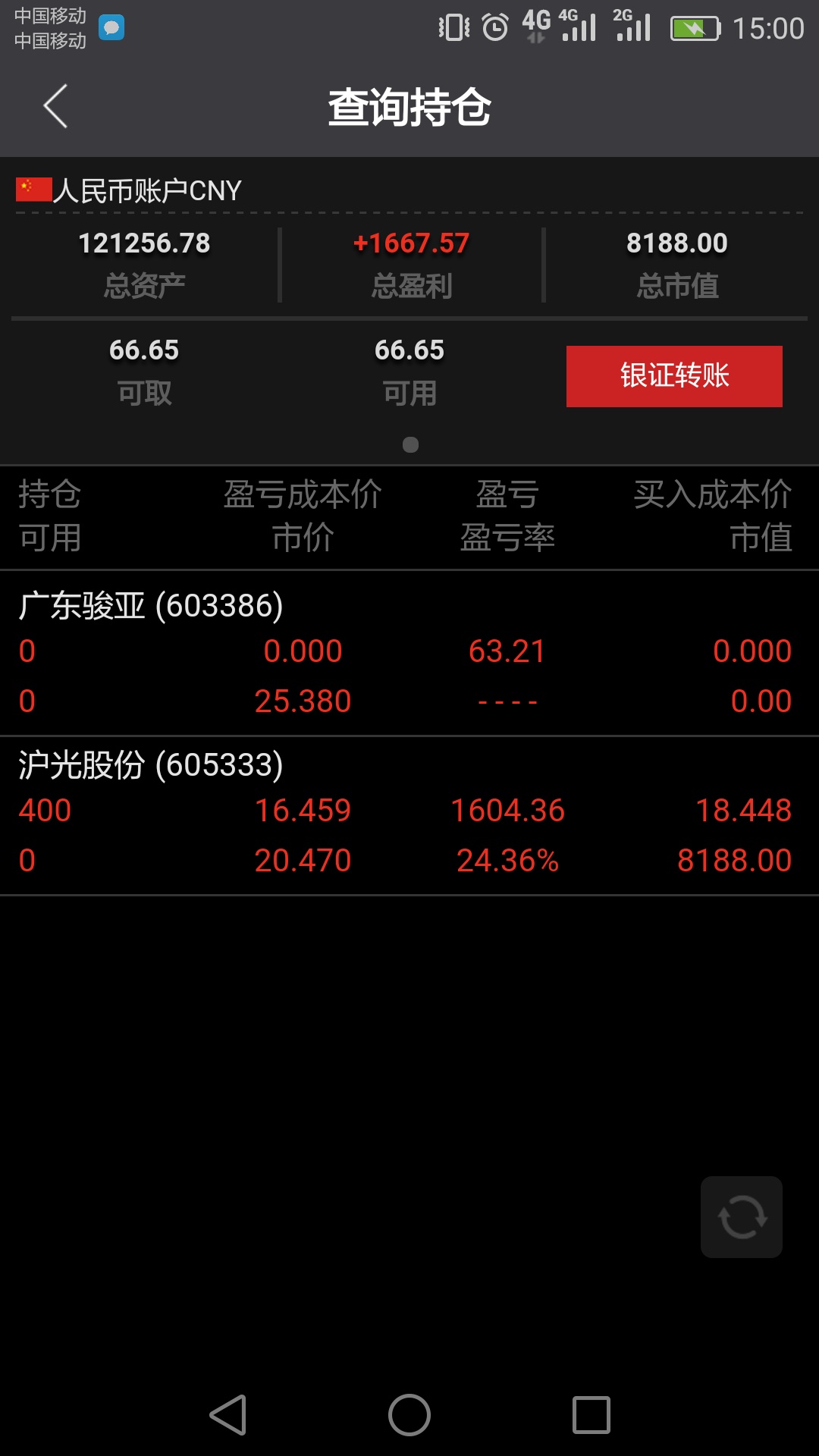The image size is (819, 1456).
Task: Open the 广东骏亚 (603386) holding
Action: [409, 653]
